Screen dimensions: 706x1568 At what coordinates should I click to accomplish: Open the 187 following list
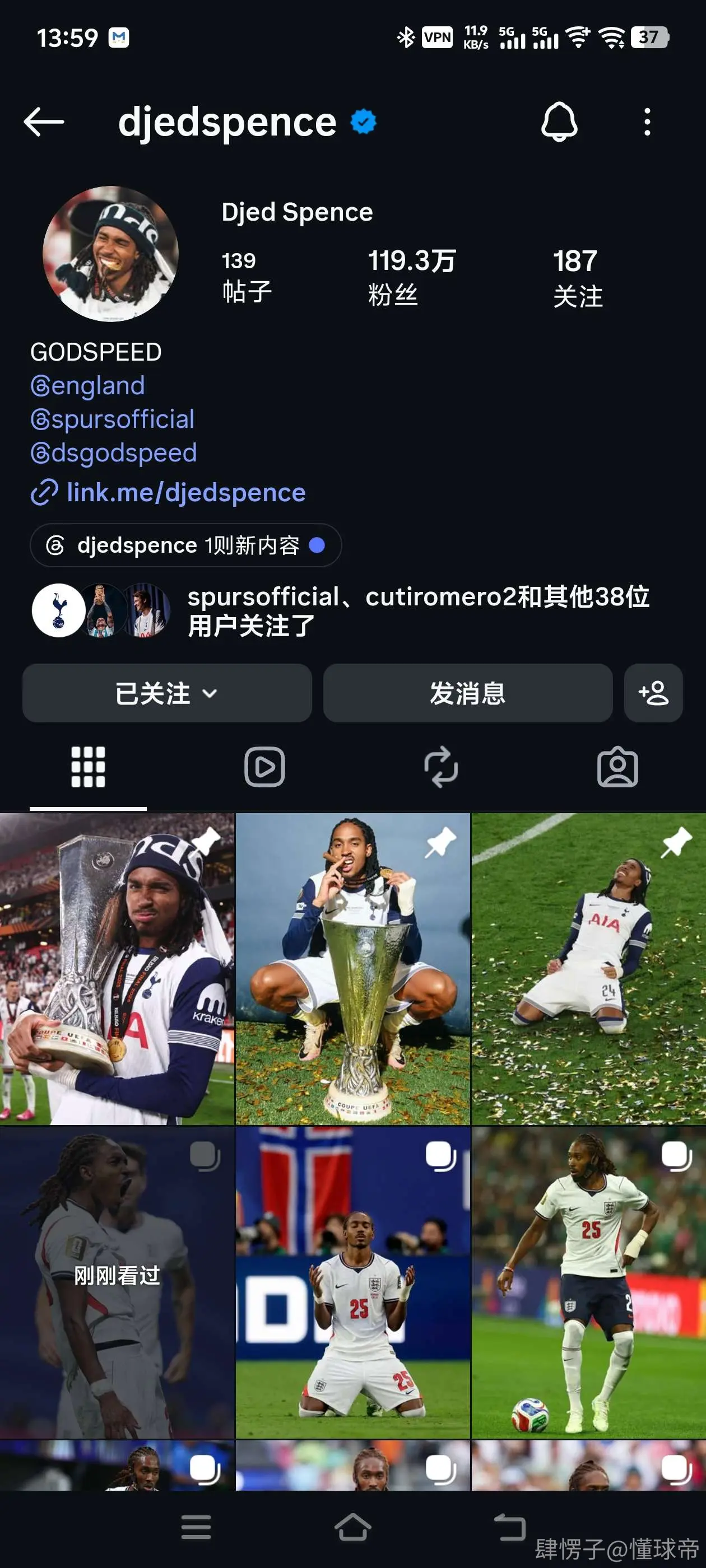point(578,278)
